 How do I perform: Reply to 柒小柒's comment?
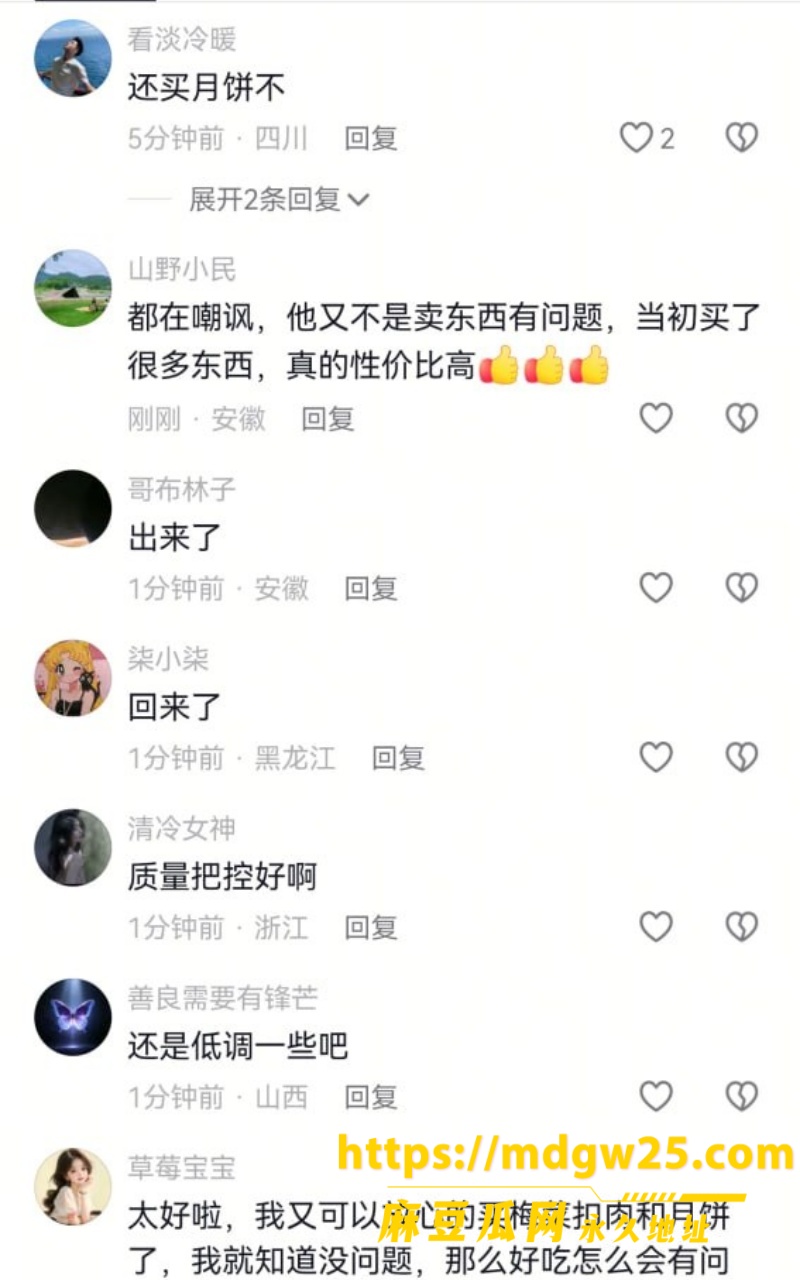click(x=398, y=758)
